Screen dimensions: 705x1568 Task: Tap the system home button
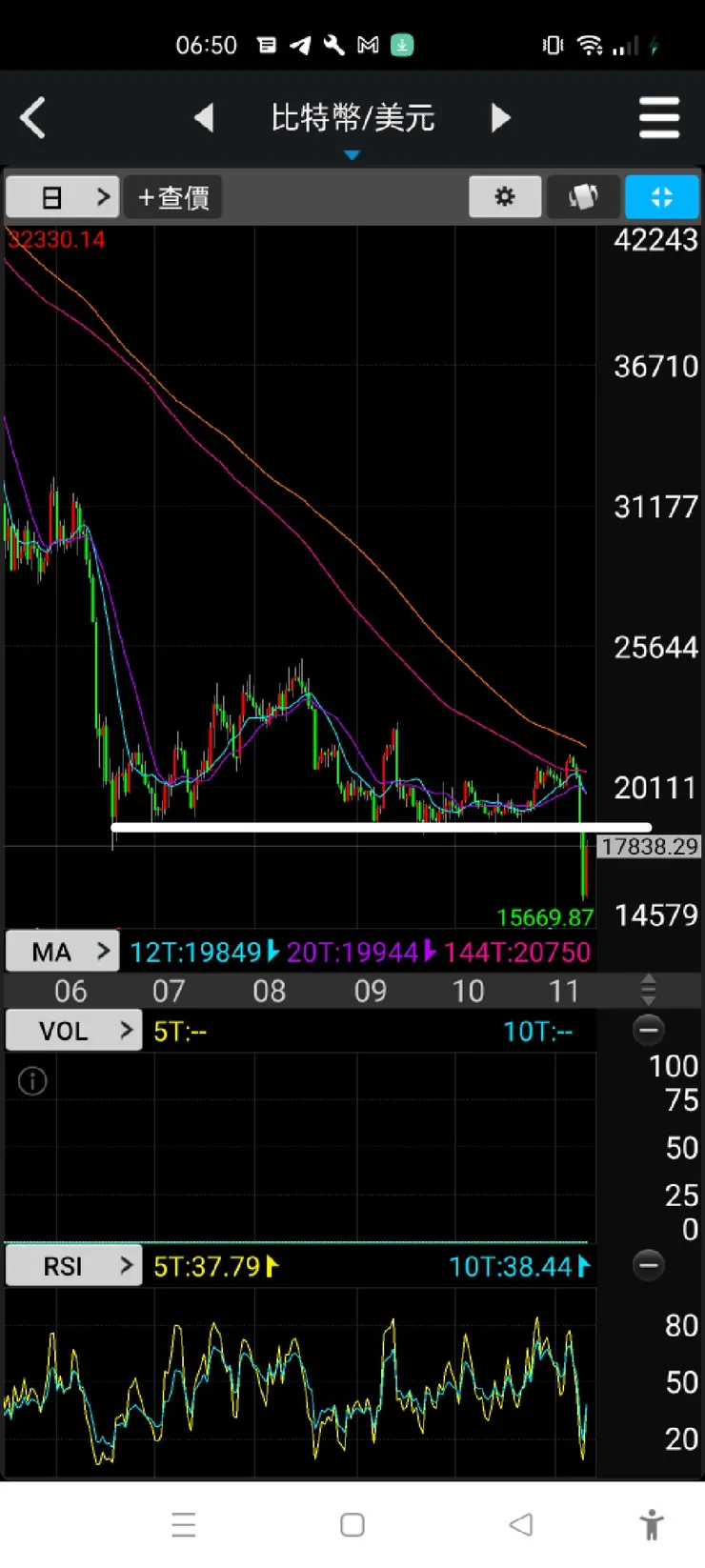coord(352,1524)
